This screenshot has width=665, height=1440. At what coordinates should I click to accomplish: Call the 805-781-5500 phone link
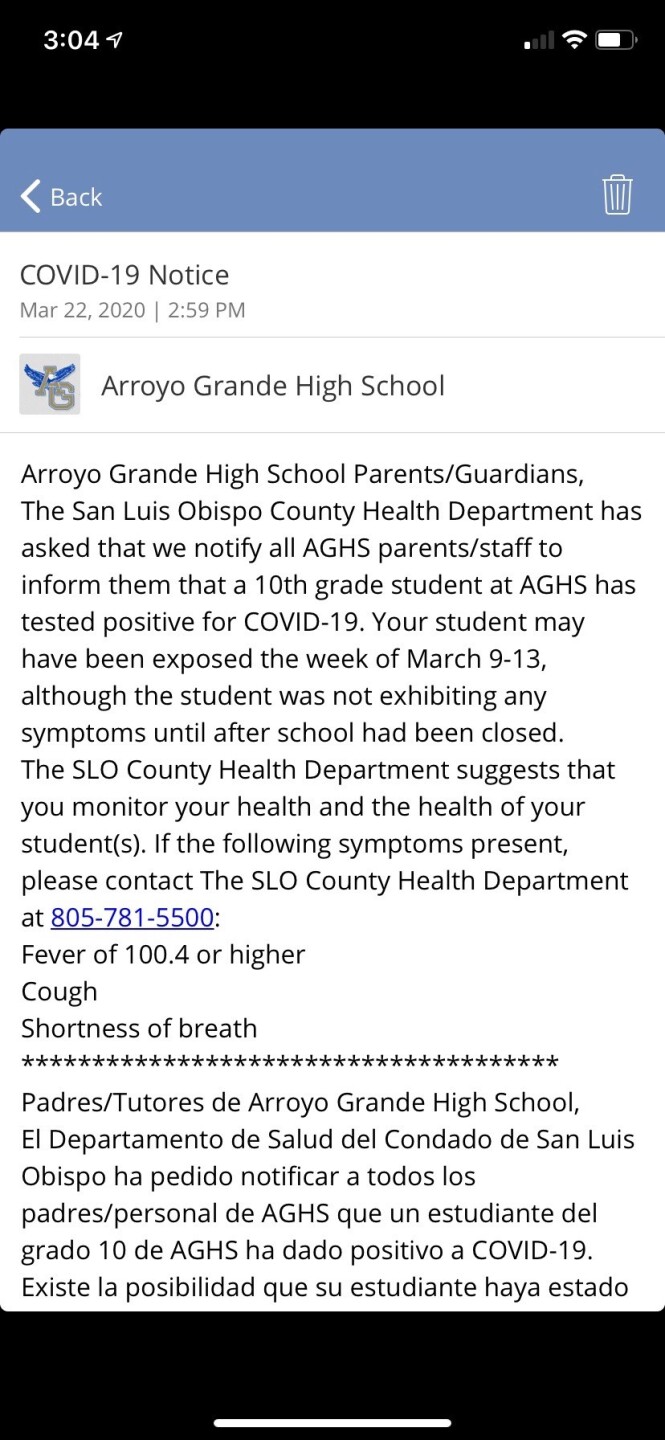132,917
